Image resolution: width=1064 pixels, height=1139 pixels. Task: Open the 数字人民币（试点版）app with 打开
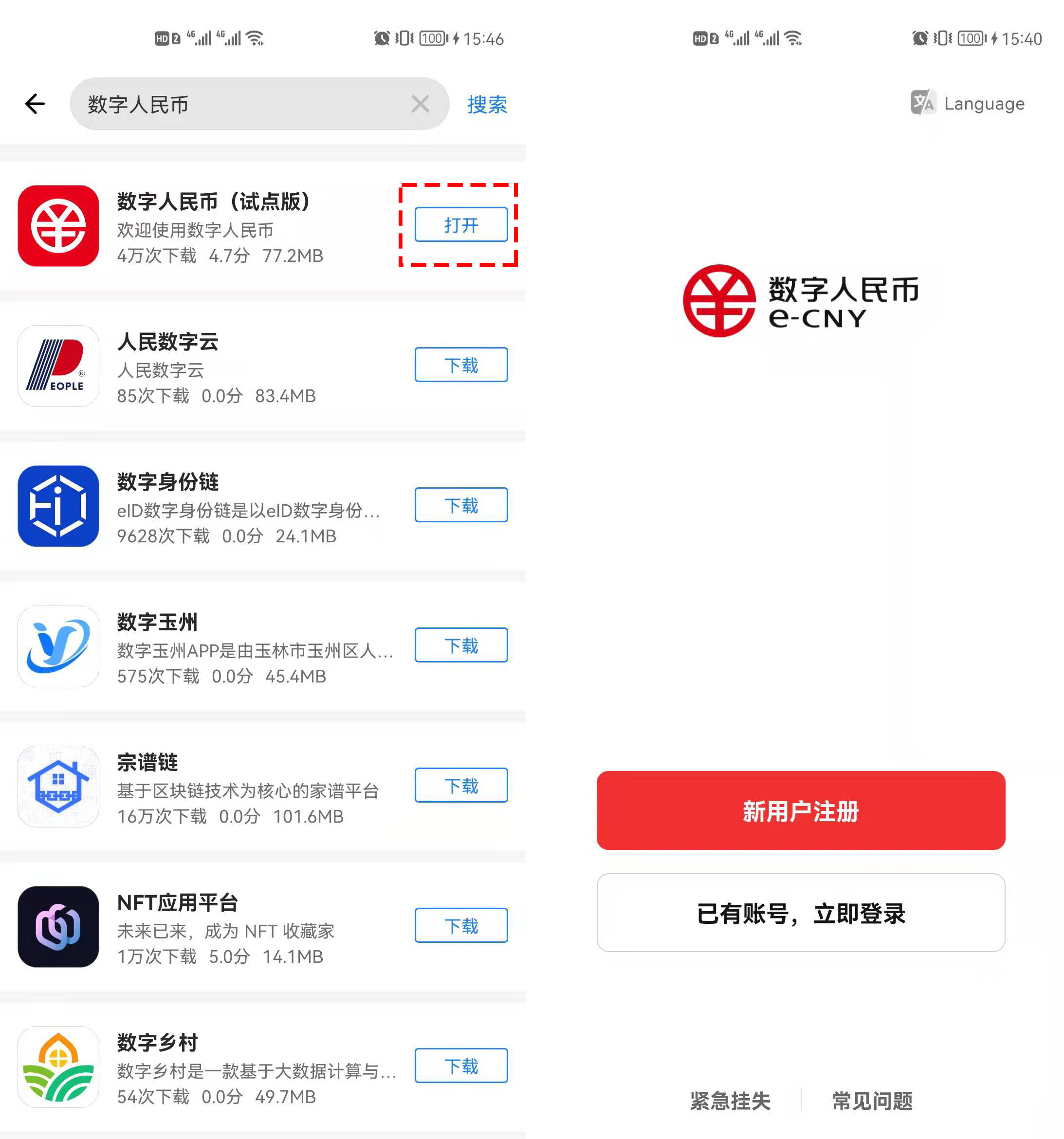460,224
